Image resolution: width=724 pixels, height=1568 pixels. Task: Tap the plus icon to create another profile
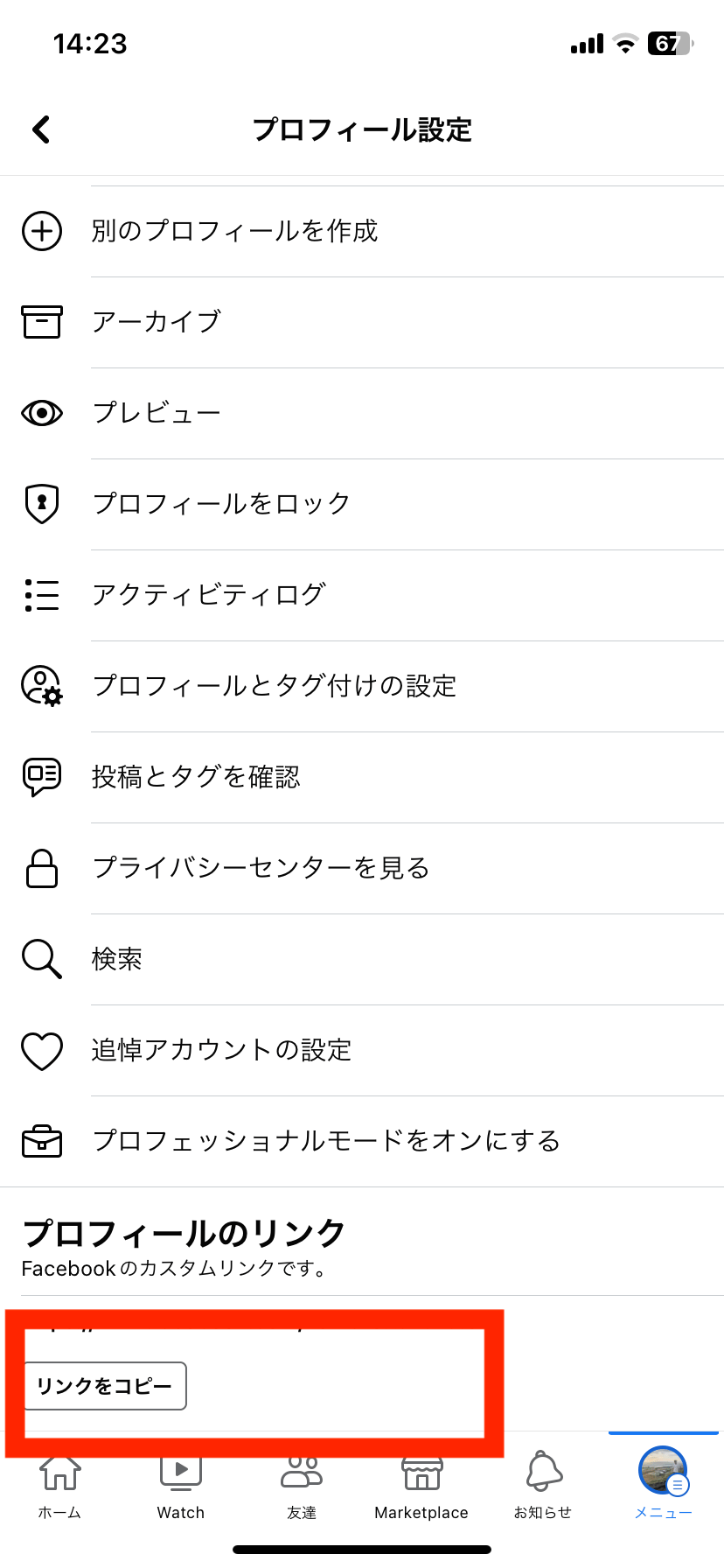[x=41, y=231]
